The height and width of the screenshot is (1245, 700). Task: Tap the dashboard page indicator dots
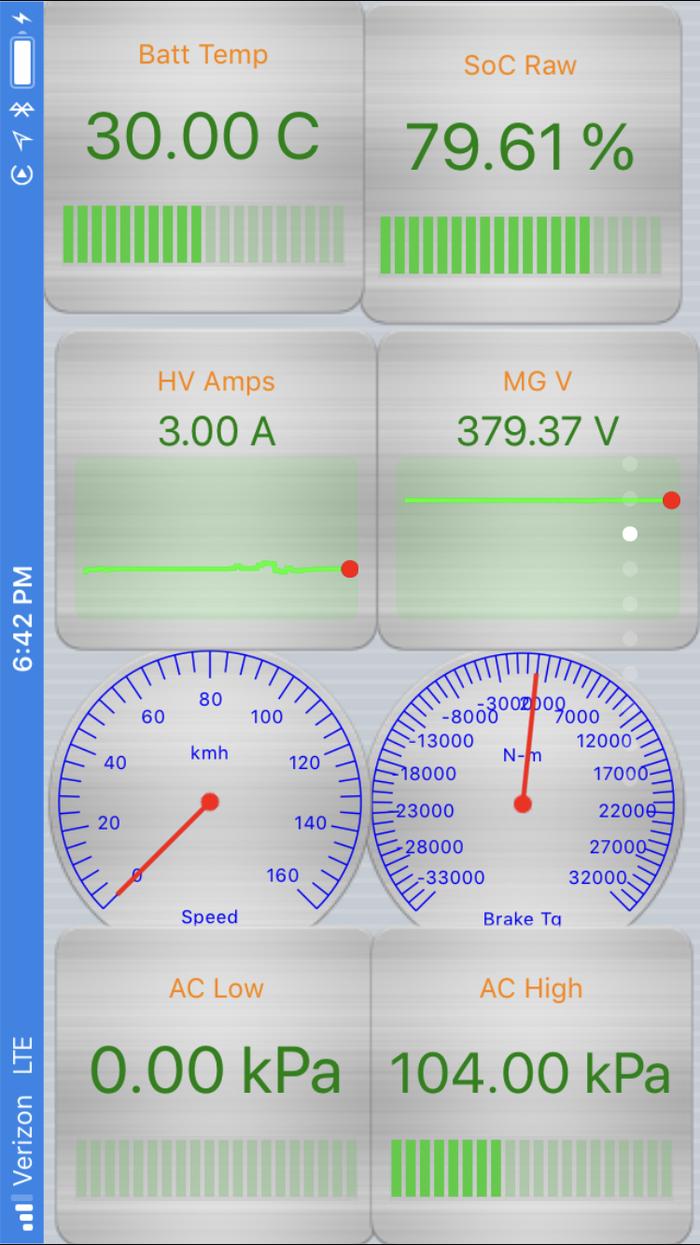click(x=630, y=568)
